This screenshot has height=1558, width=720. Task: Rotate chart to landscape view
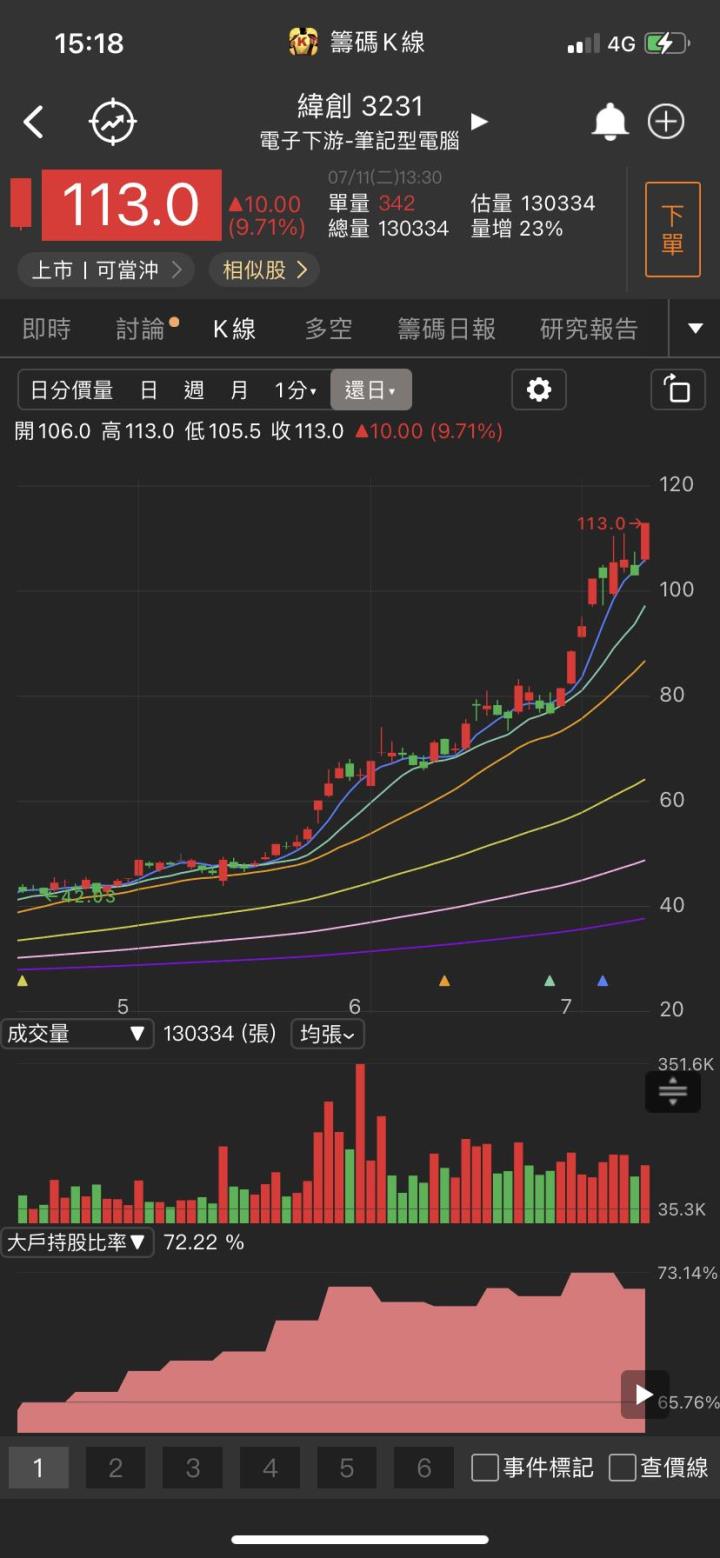coord(677,390)
